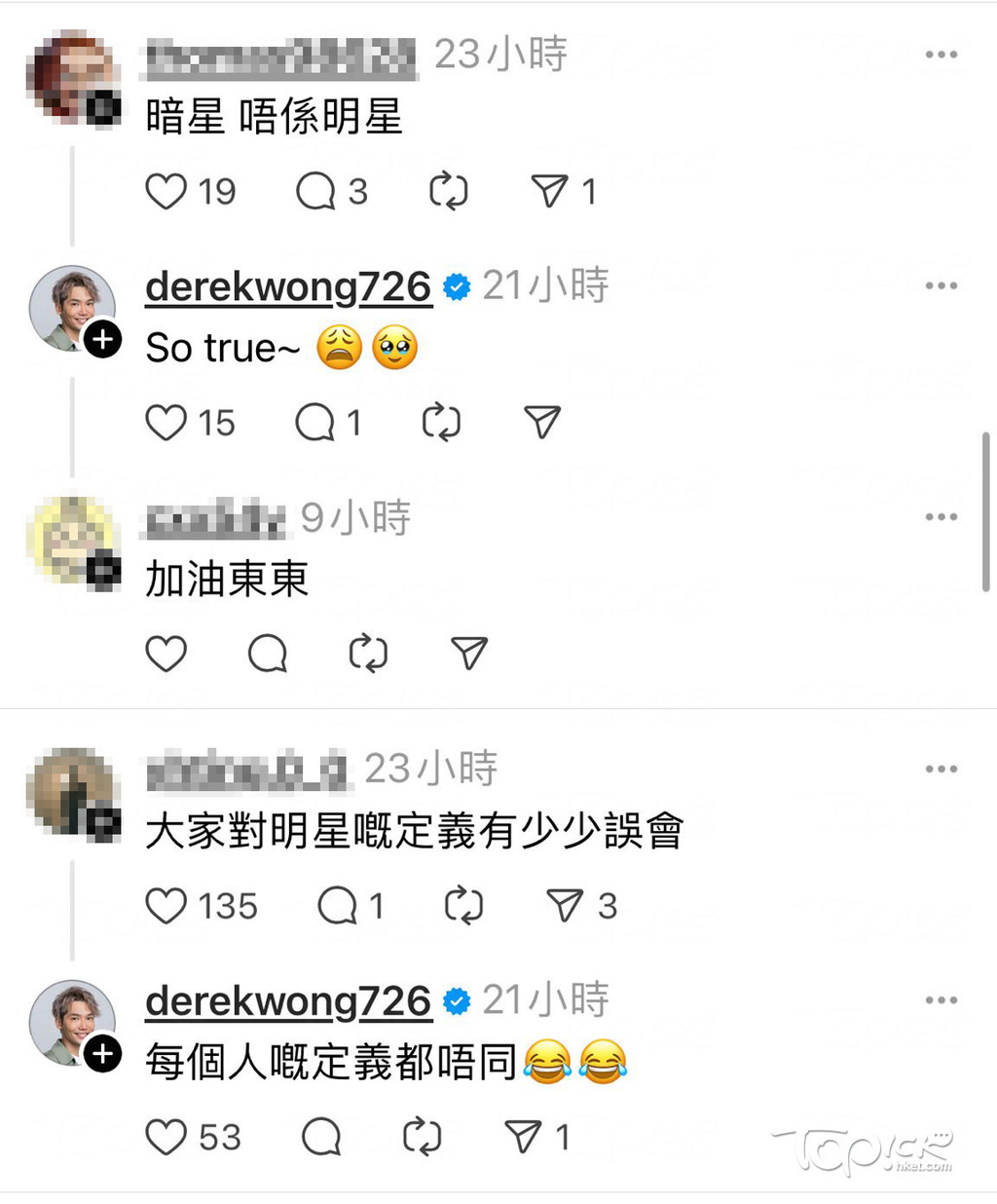
Task: Follow derekwong726 via the plus badge on the So true~ reply
Action: (x=103, y=340)
